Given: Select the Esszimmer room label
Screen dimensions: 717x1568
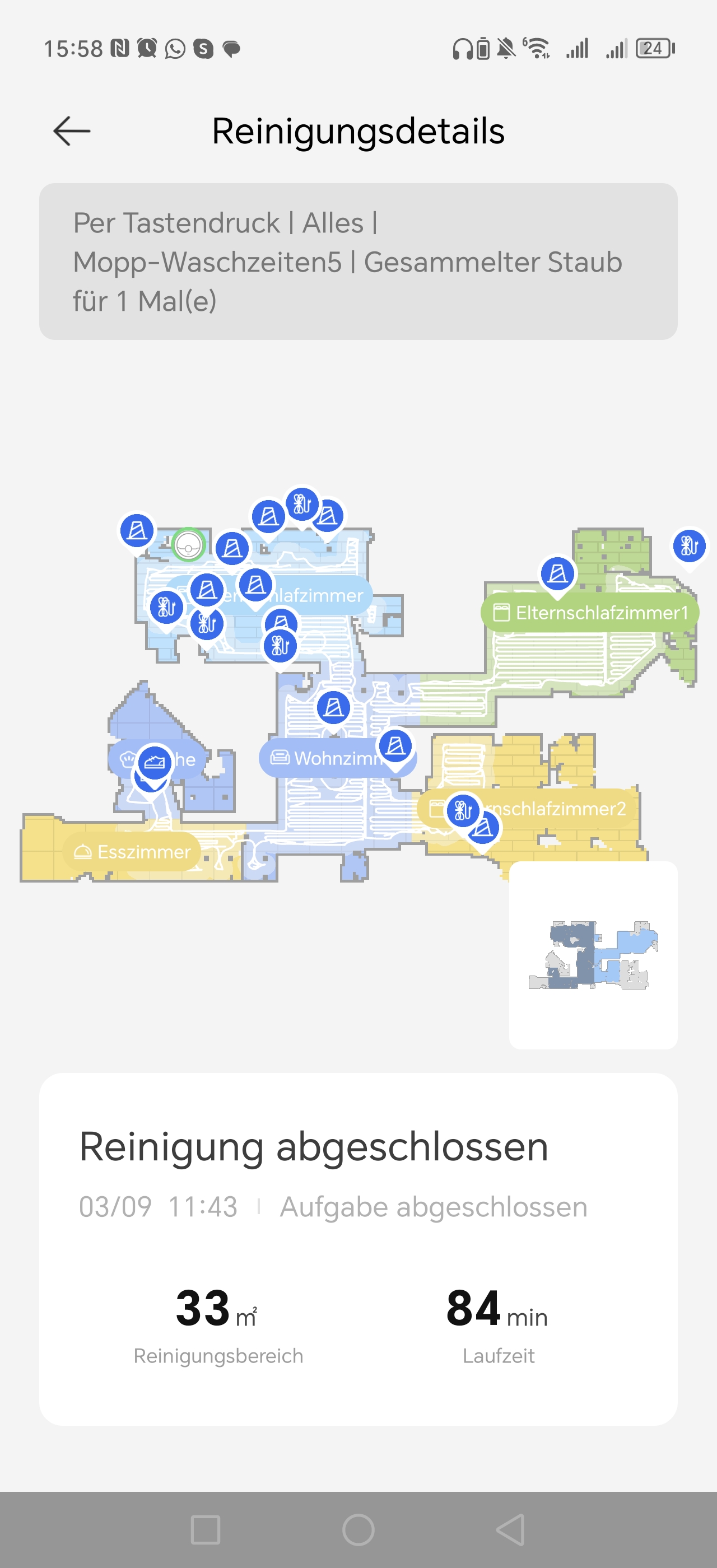Looking at the screenshot, I should click(x=132, y=852).
